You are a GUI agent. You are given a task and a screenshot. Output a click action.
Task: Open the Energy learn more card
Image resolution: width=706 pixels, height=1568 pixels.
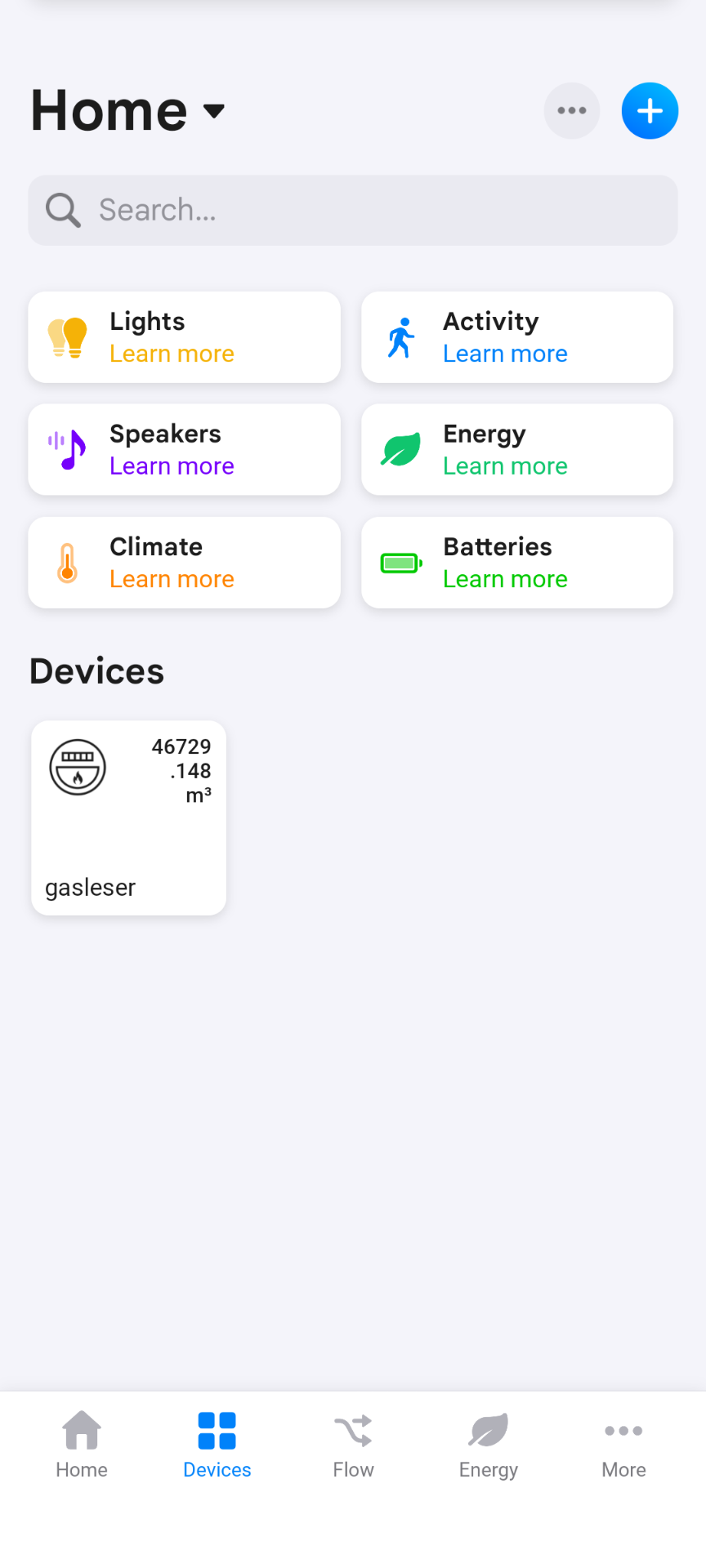pyautogui.click(x=517, y=450)
